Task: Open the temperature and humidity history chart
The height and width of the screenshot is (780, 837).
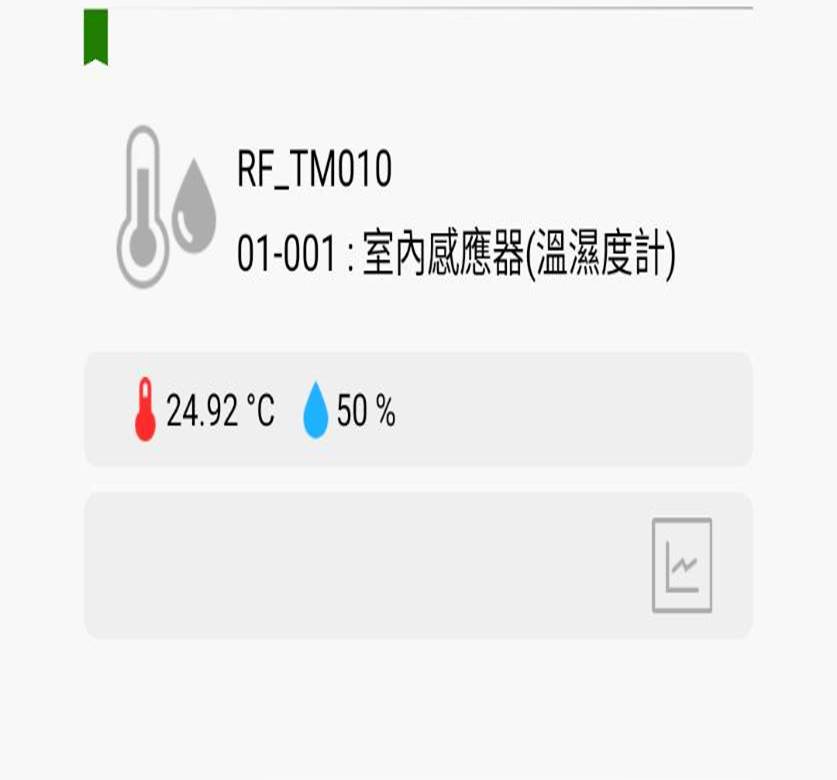Action: [682, 565]
